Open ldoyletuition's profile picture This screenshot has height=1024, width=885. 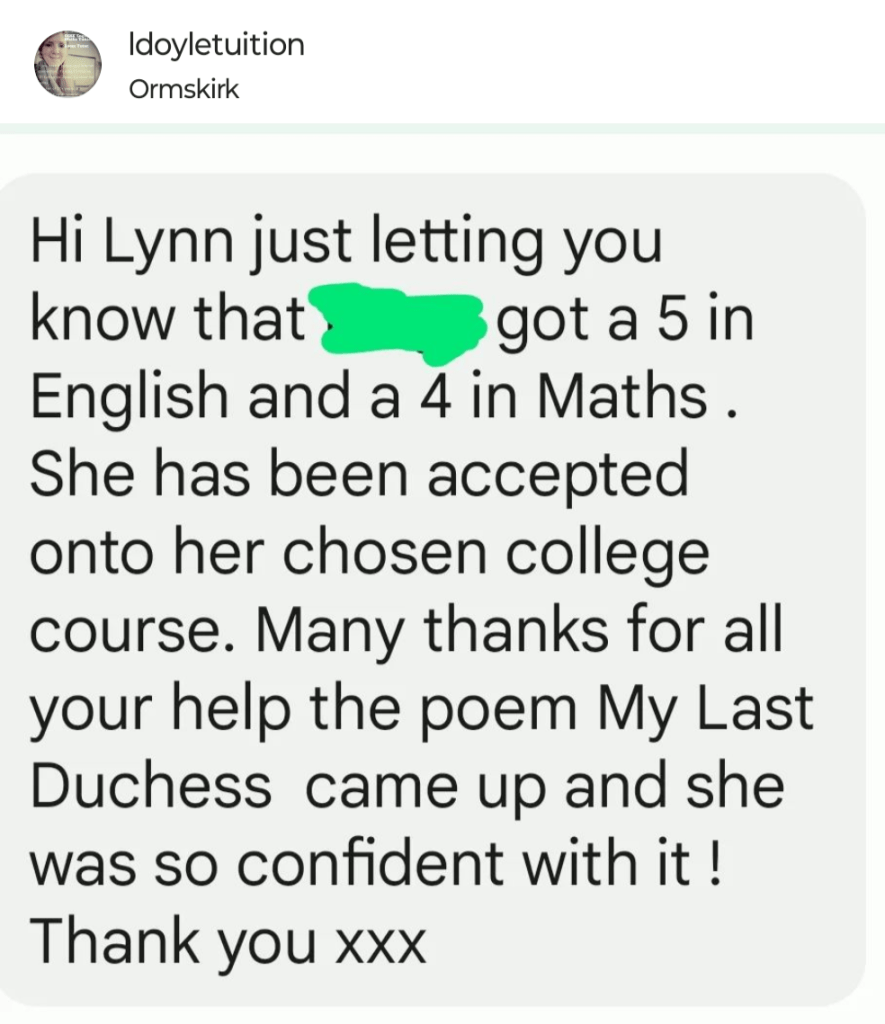tap(68, 64)
